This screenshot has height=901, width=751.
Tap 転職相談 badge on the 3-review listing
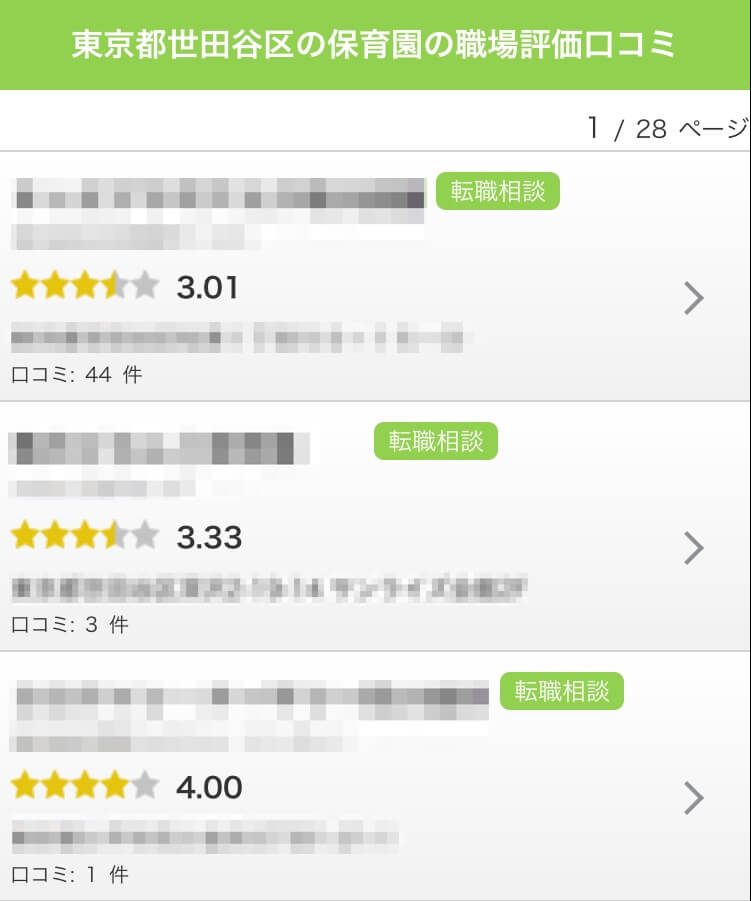coord(436,442)
